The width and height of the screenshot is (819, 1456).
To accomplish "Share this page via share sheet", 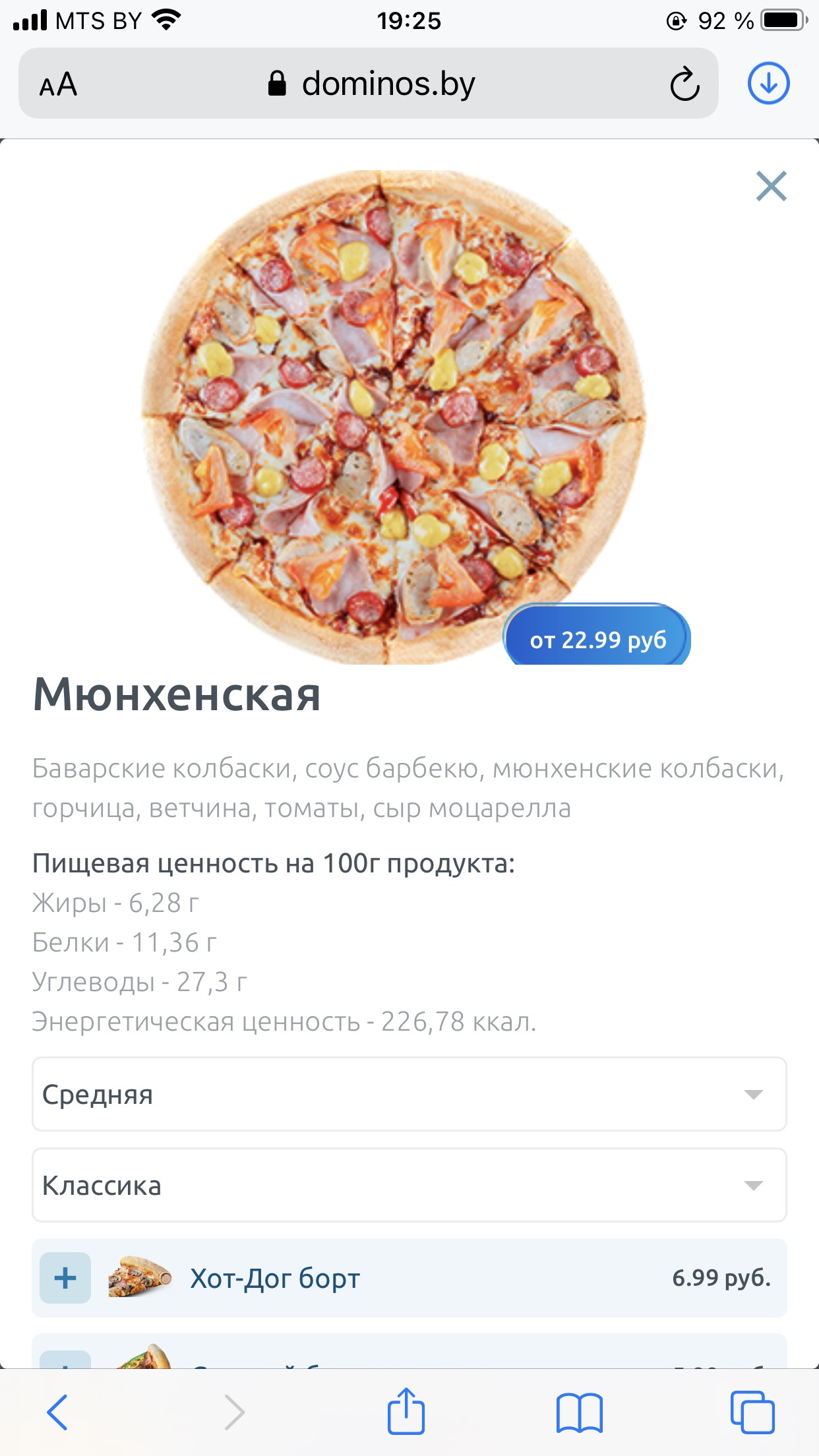I will (406, 1412).
